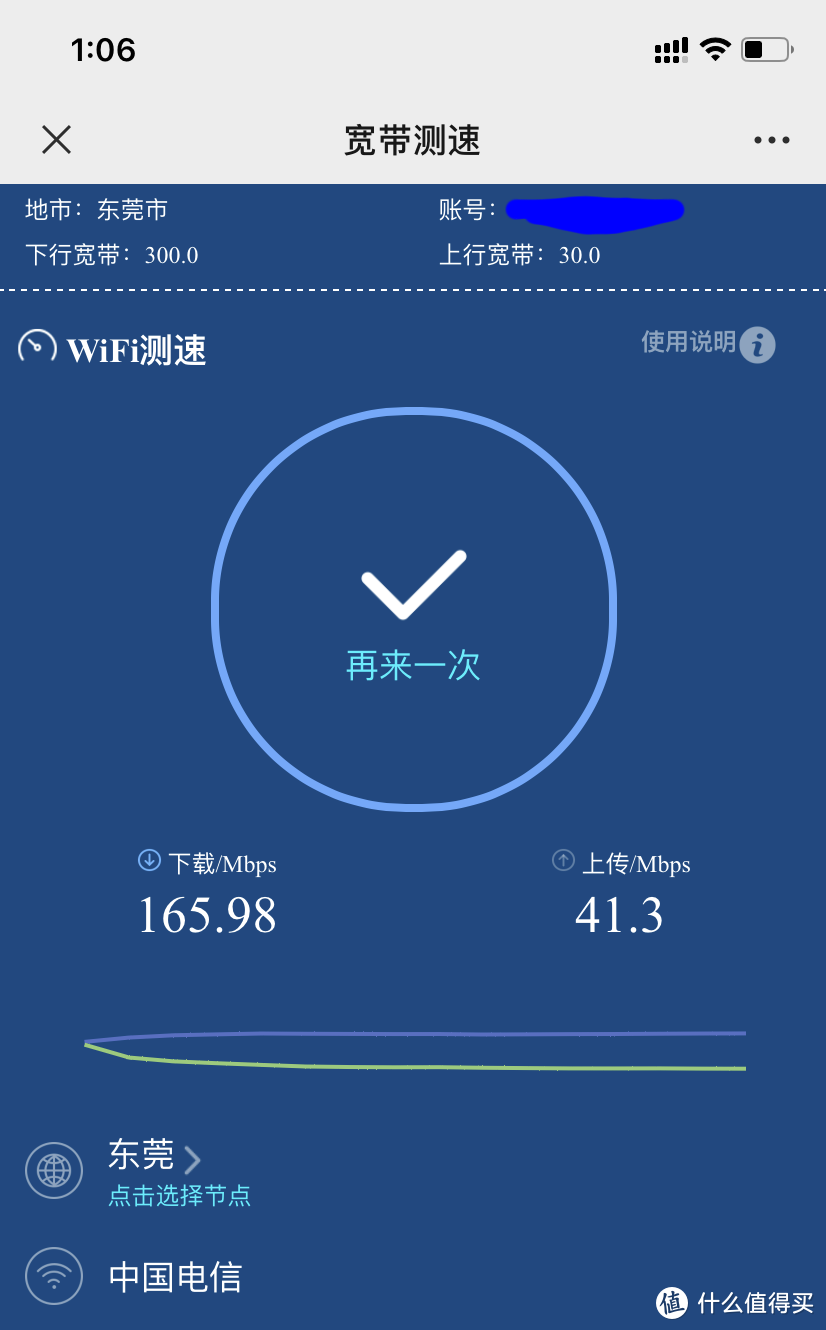The width and height of the screenshot is (826, 1330).
Task: Select the 宽带测速 title bar
Action: click(412, 140)
